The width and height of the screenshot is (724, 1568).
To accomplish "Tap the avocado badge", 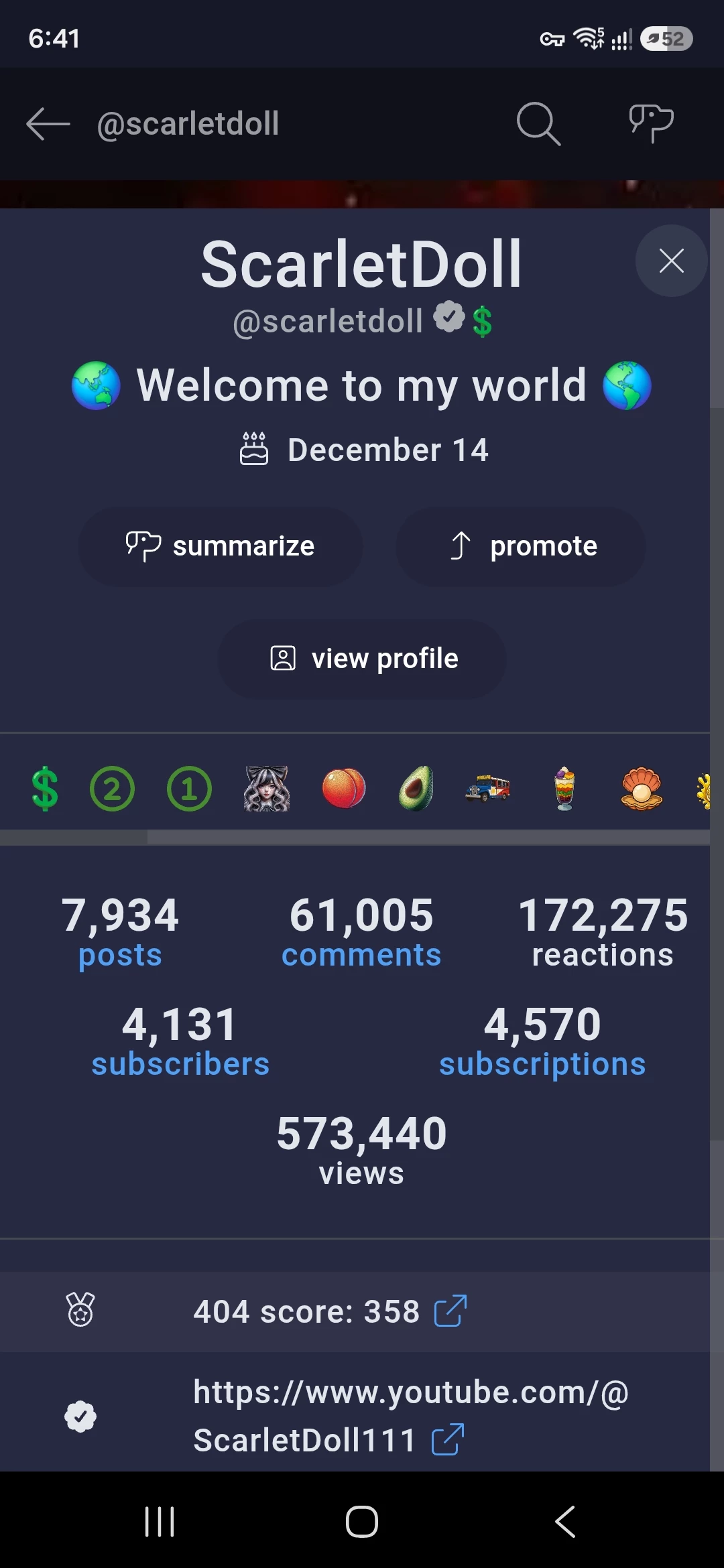I will (416, 789).
